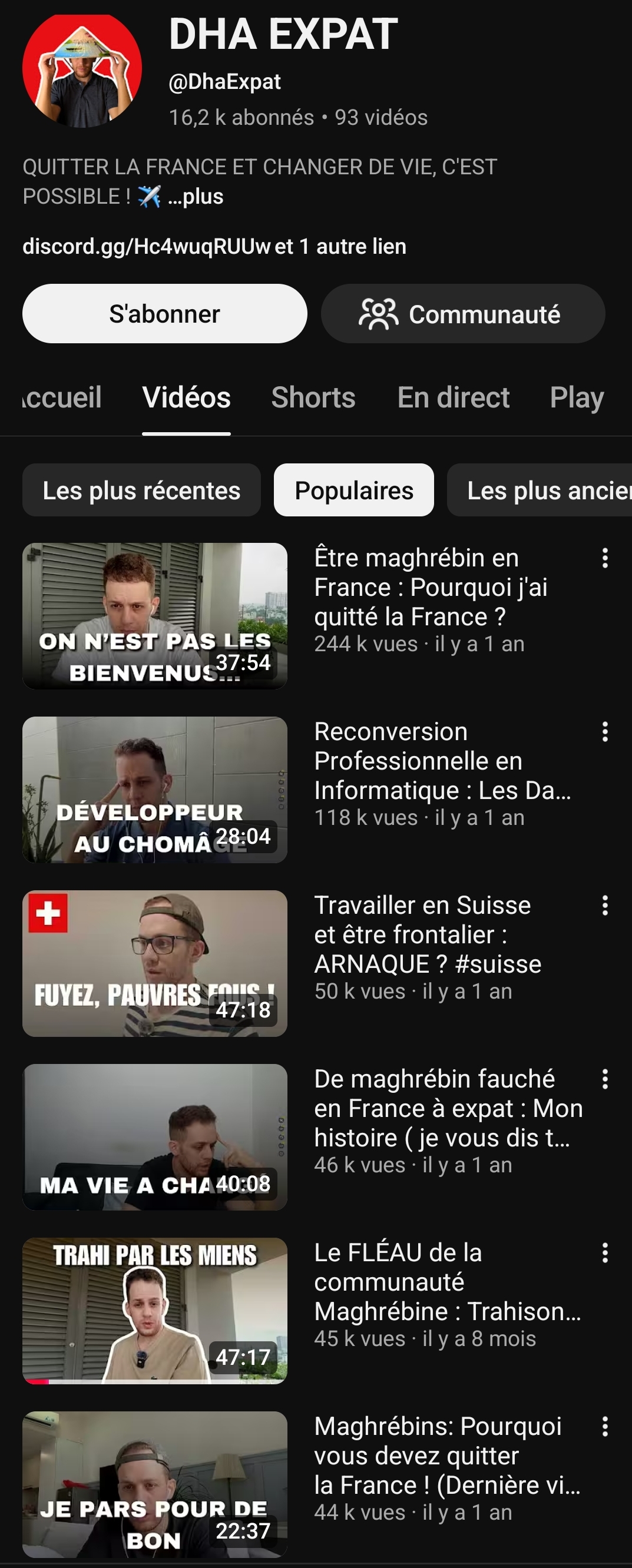Viewport: 632px width, 1568px height.
Task: Go to the Accueil tab
Action: pyautogui.click(x=61, y=397)
